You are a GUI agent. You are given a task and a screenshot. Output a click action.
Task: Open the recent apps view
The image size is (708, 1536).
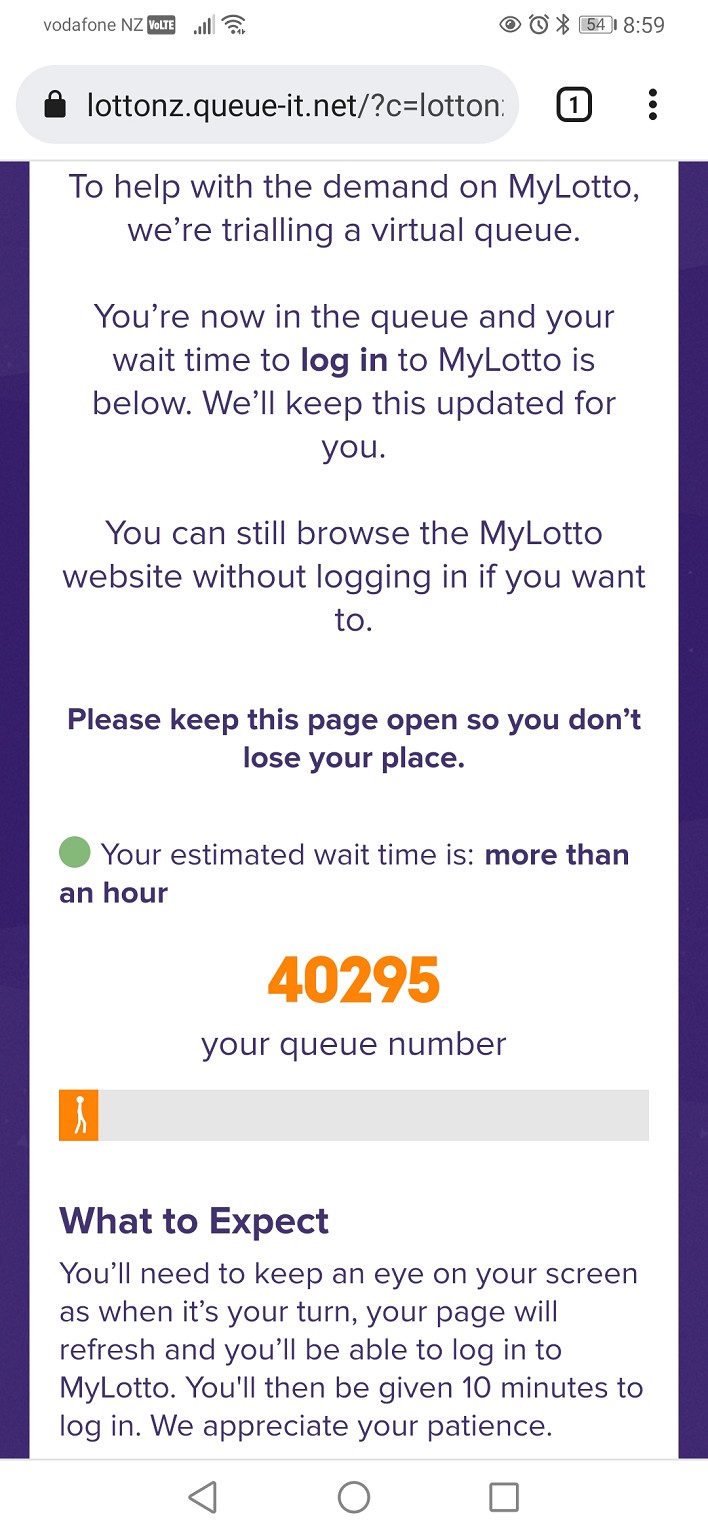pos(504,1497)
